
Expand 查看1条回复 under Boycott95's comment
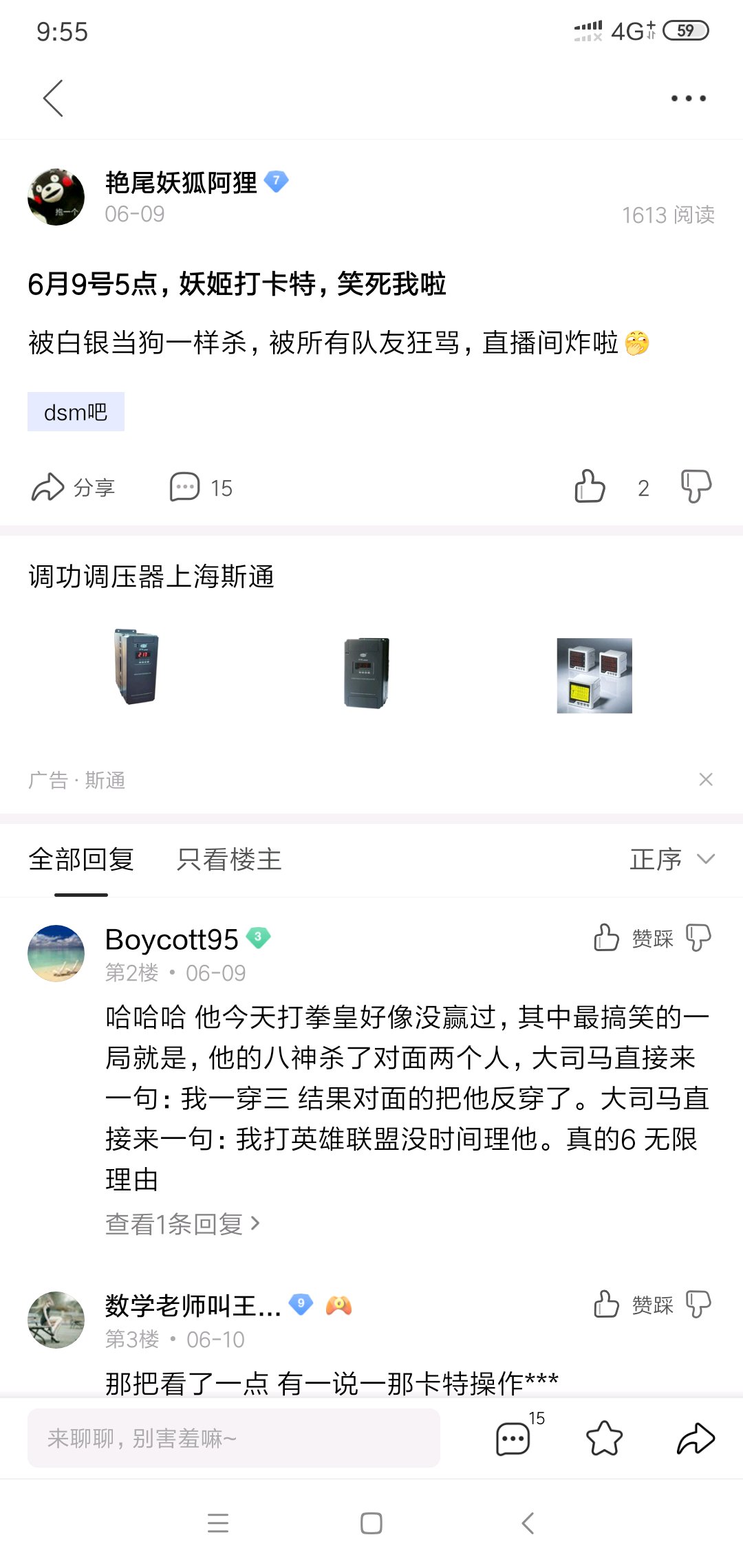click(x=182, y=1224)
